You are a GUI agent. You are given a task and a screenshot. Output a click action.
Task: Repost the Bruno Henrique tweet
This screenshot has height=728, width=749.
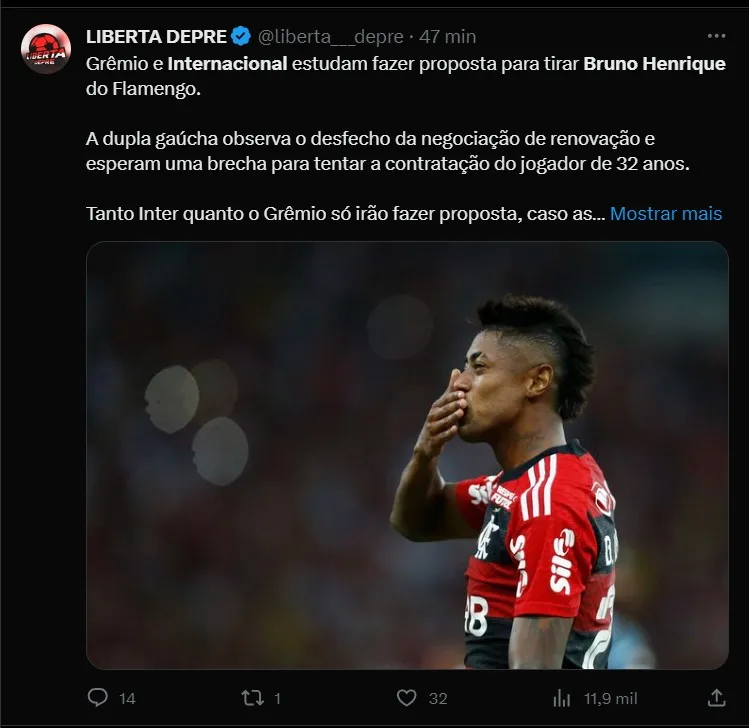[254, 698]
